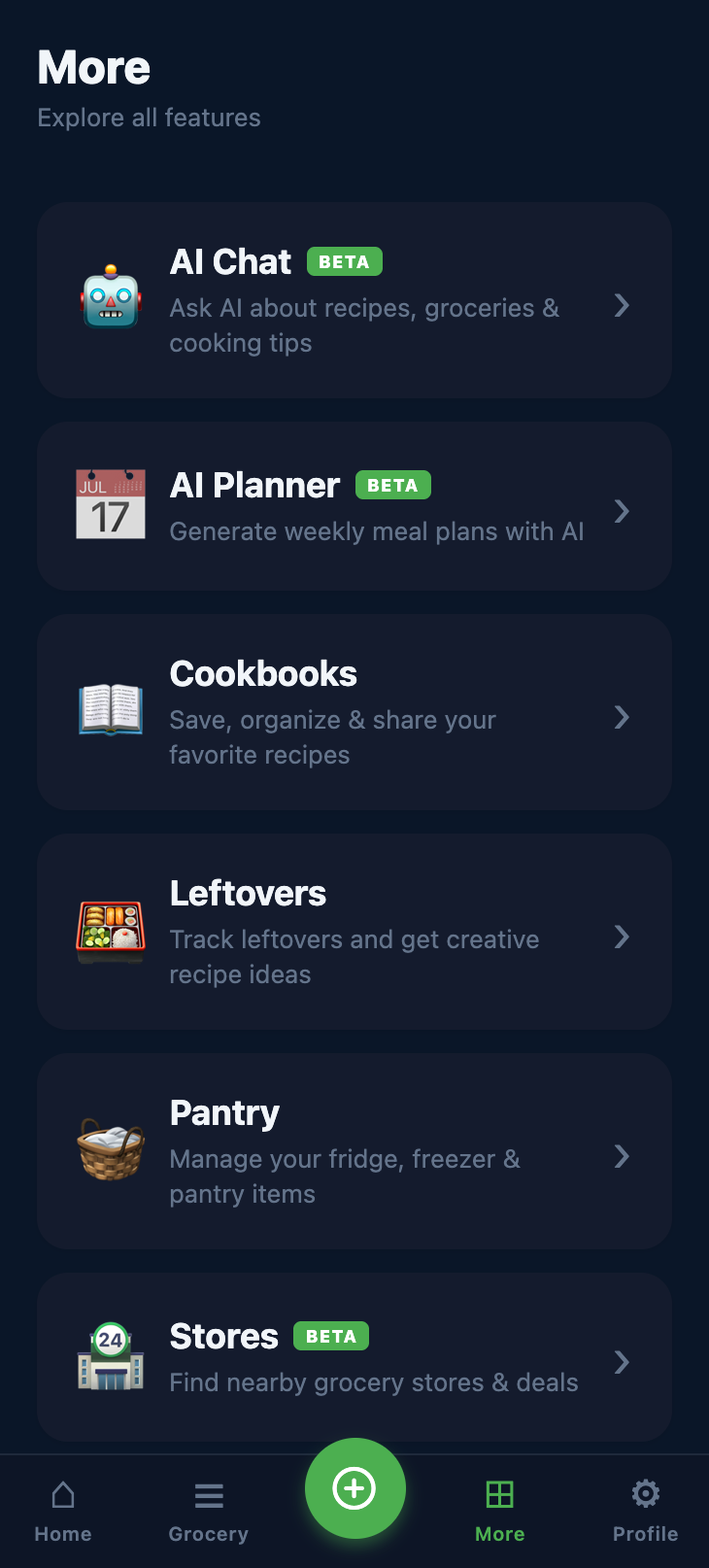This screenshot has width=709, height=1568.
Task: Click the open book Cookbooks icon
Action: 111,712
